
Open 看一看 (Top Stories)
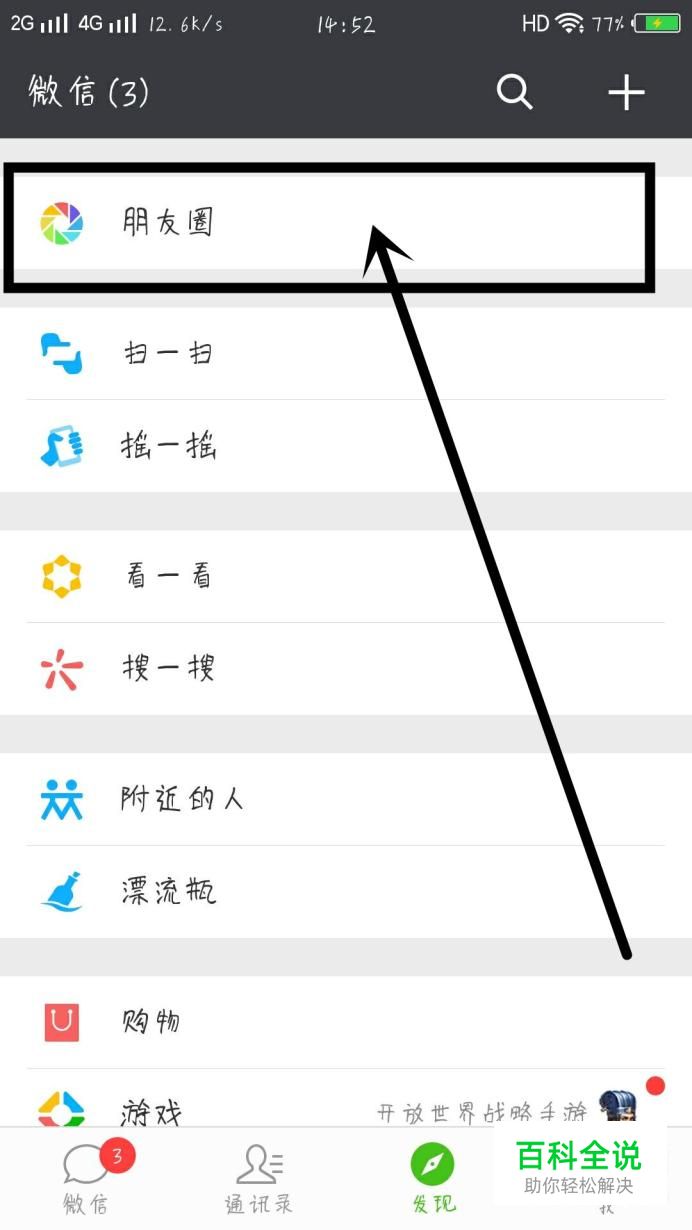coord(168,577)
